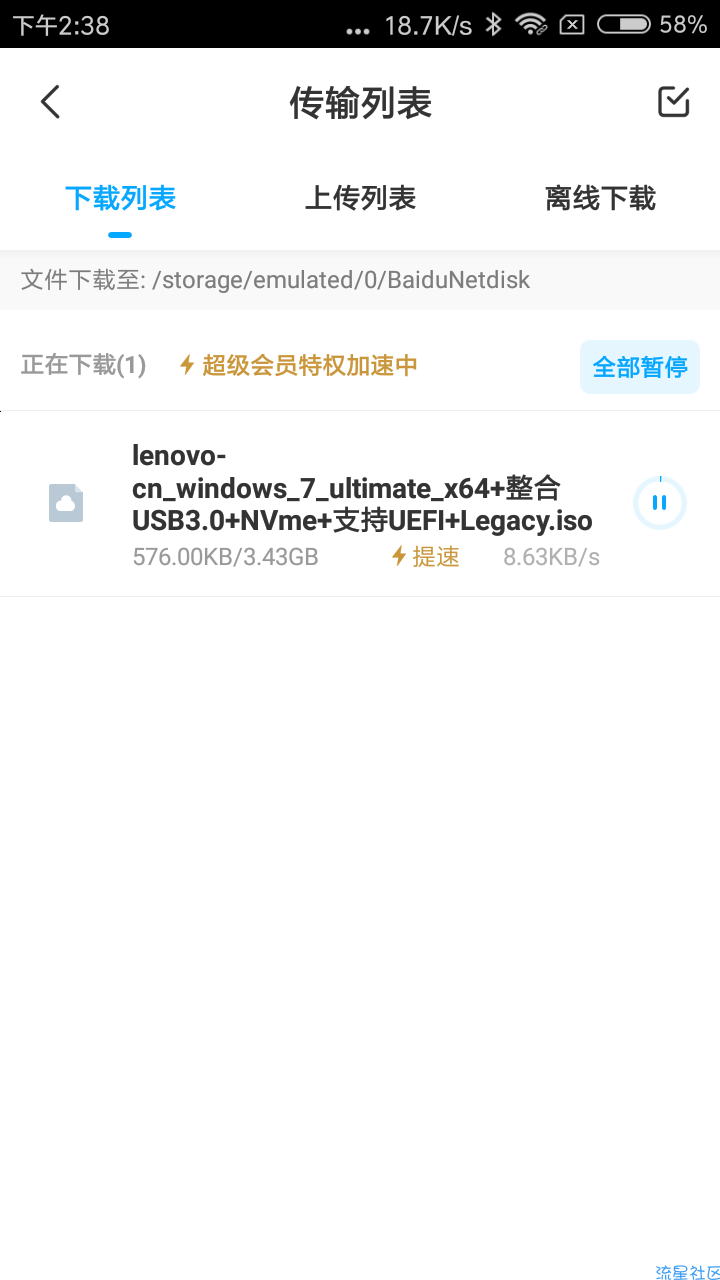Enter multi-select edit mode
This screenshot has width=720, height=1280.
click(674, 102)
